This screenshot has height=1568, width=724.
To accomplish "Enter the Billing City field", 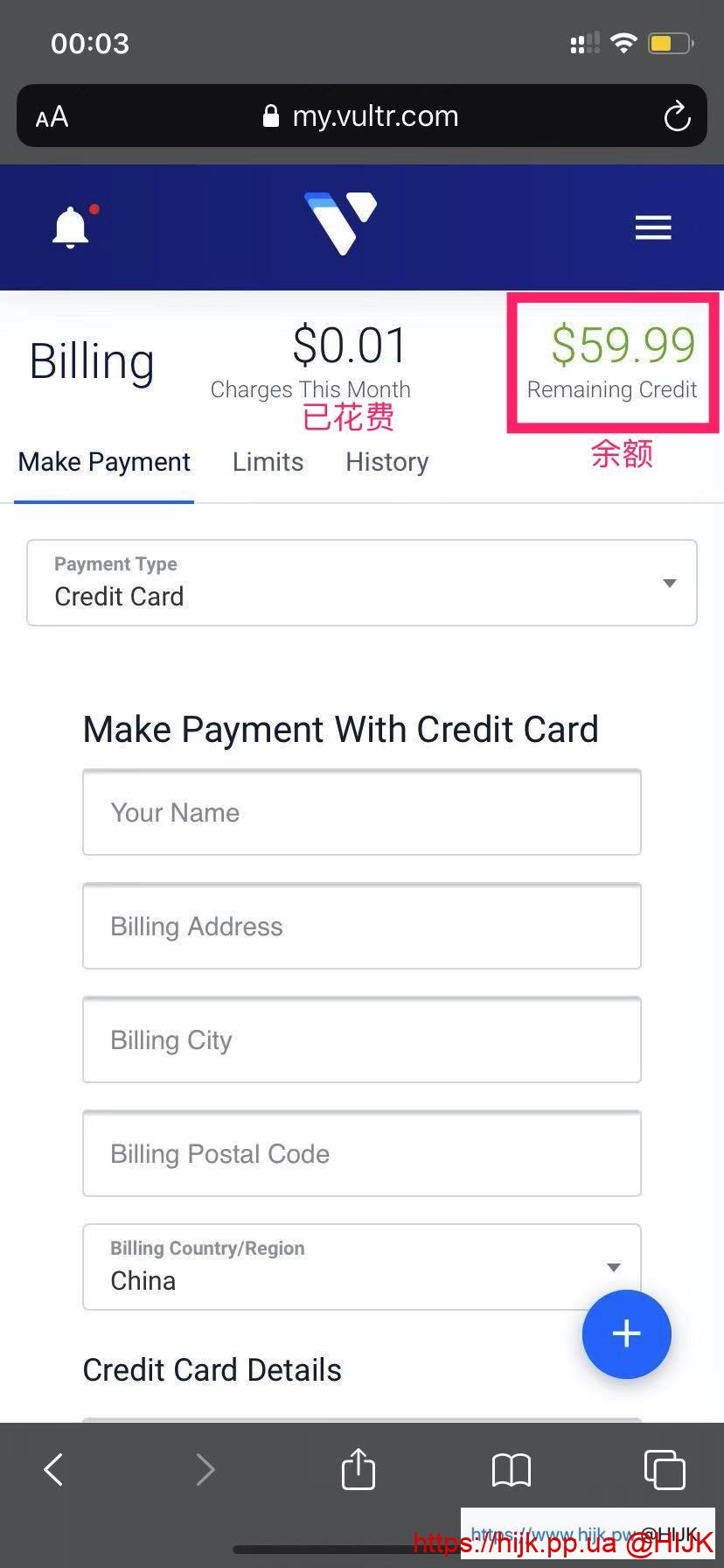I will coord(361,1039).
